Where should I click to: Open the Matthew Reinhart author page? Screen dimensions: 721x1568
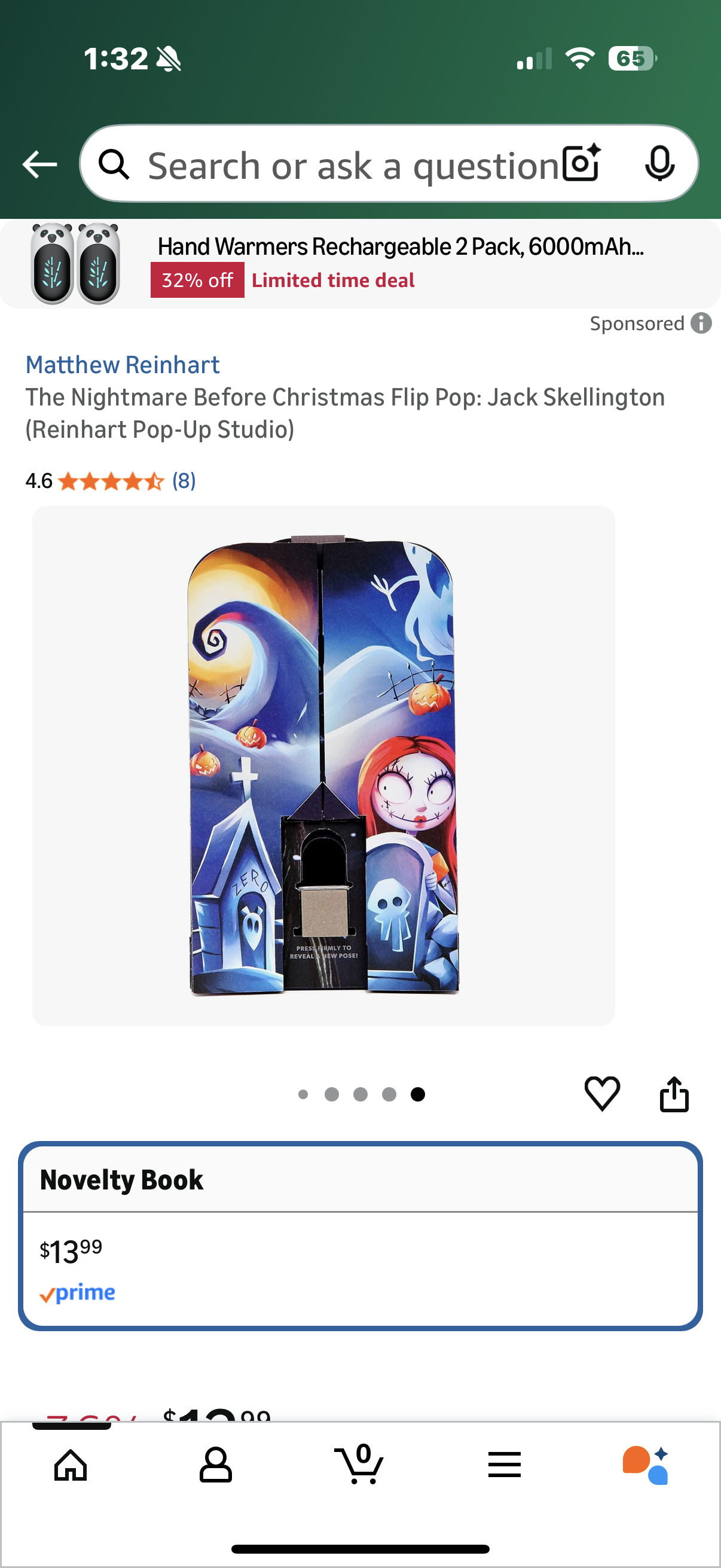point(123,364)
